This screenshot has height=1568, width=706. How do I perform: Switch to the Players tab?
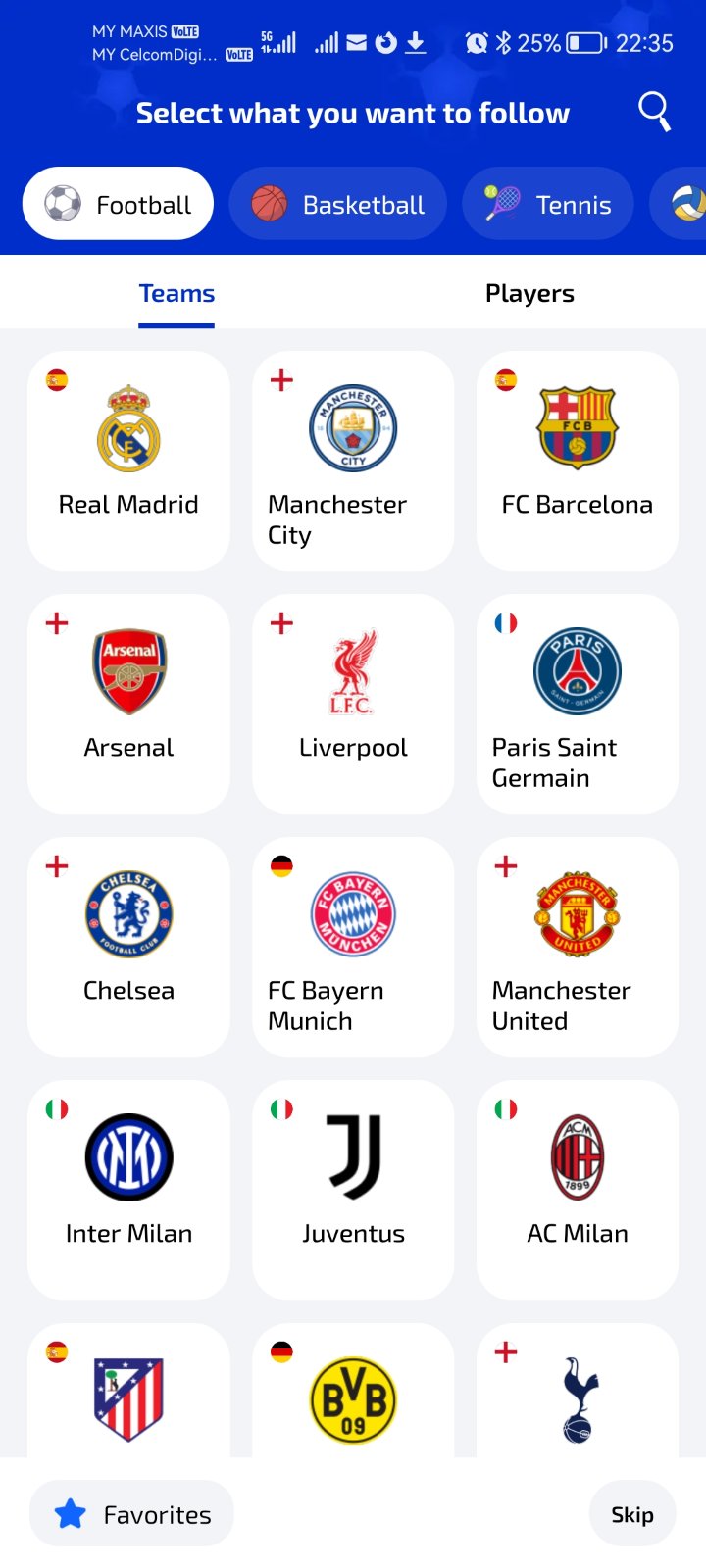529,293
